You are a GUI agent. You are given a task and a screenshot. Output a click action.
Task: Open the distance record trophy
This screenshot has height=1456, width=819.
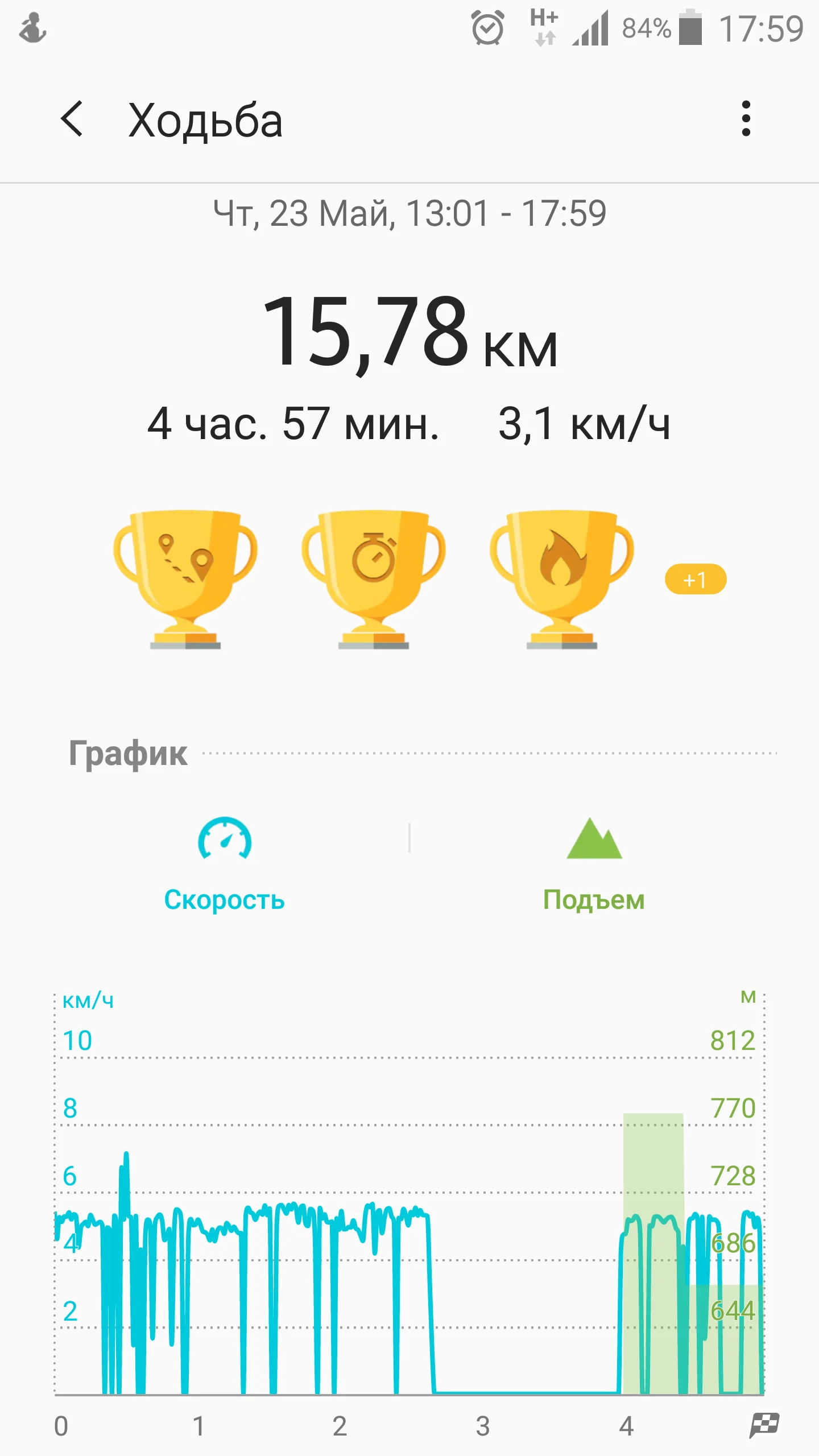[185, 577]
